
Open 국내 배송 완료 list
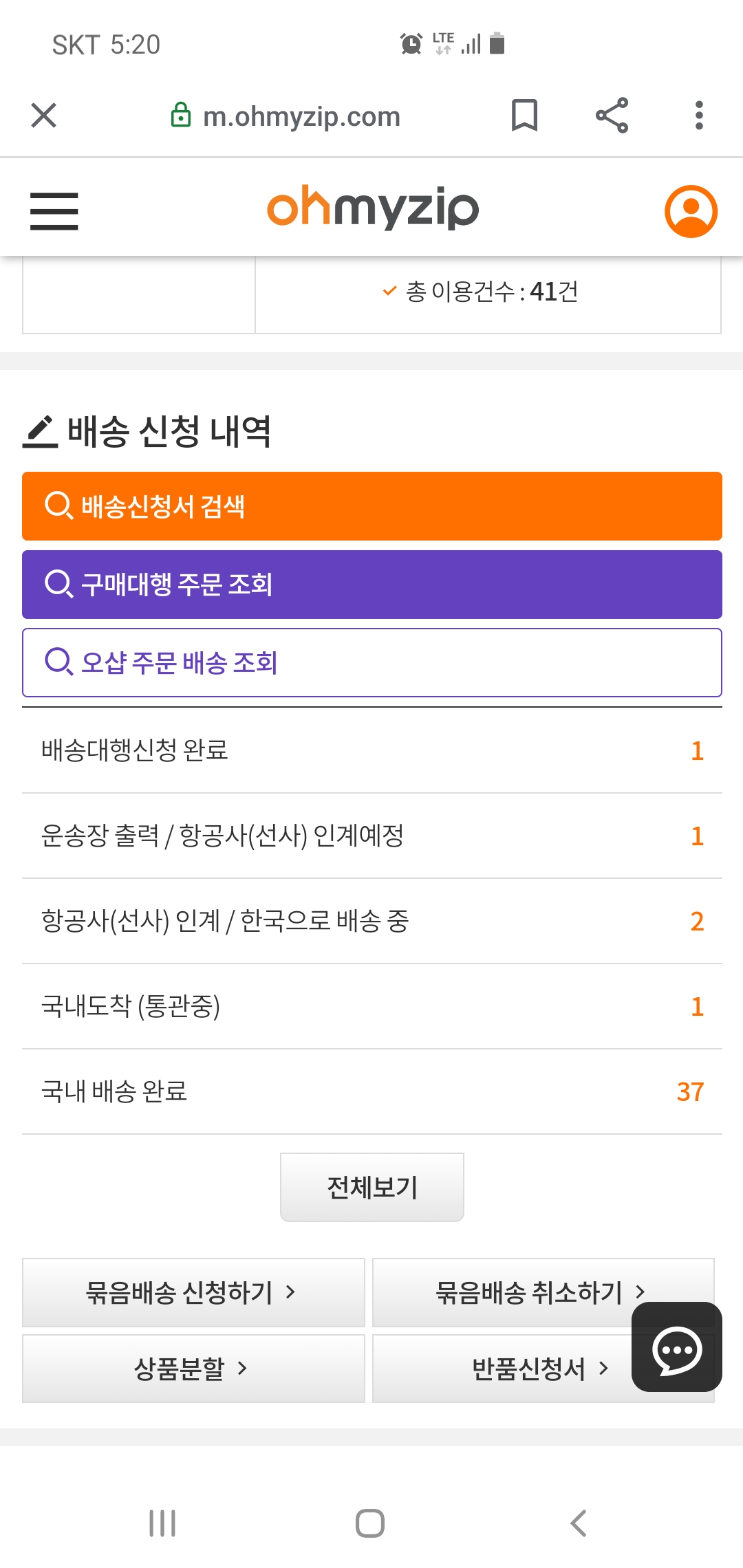pyautogui.click(x=372, y=1091)
